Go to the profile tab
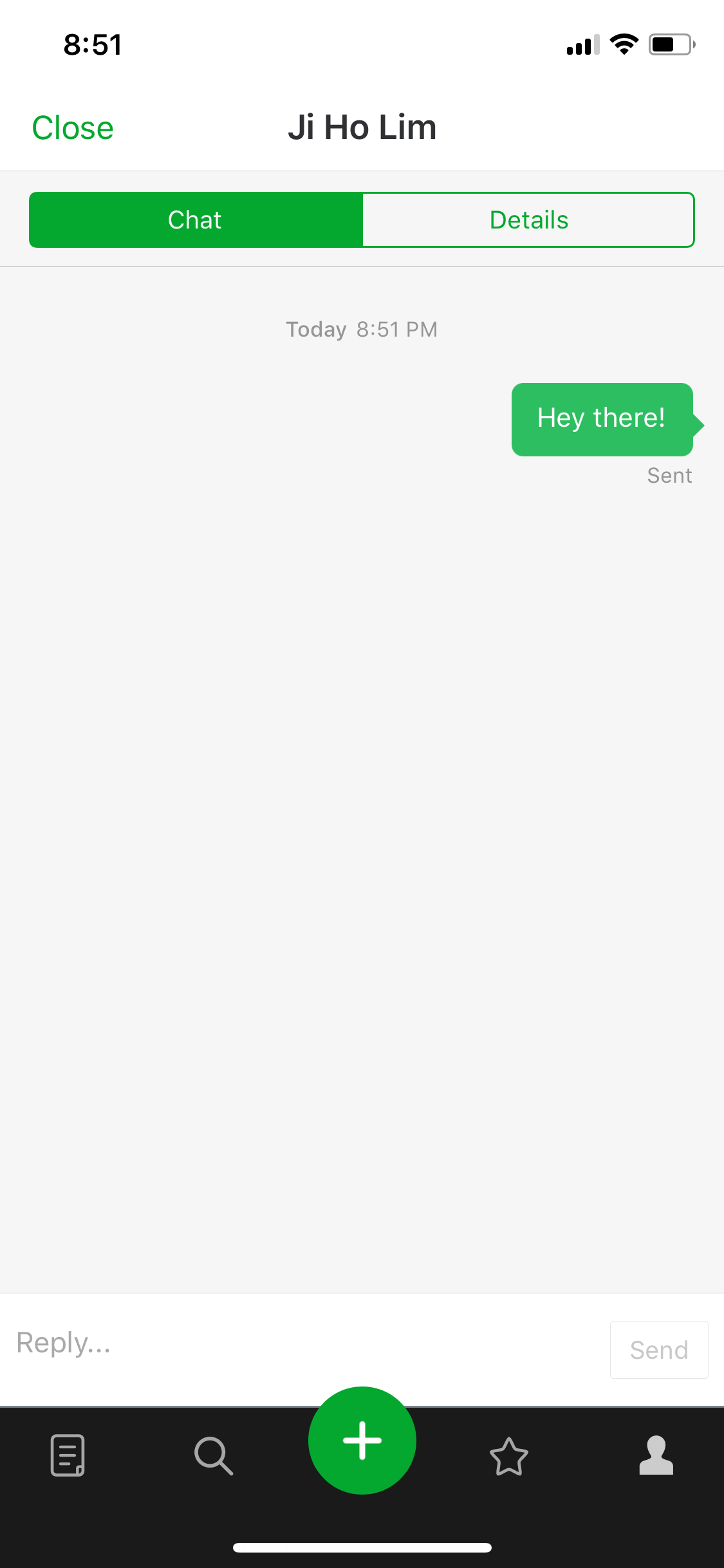This screenshot has height=1568, width=724. (656, 1455)
